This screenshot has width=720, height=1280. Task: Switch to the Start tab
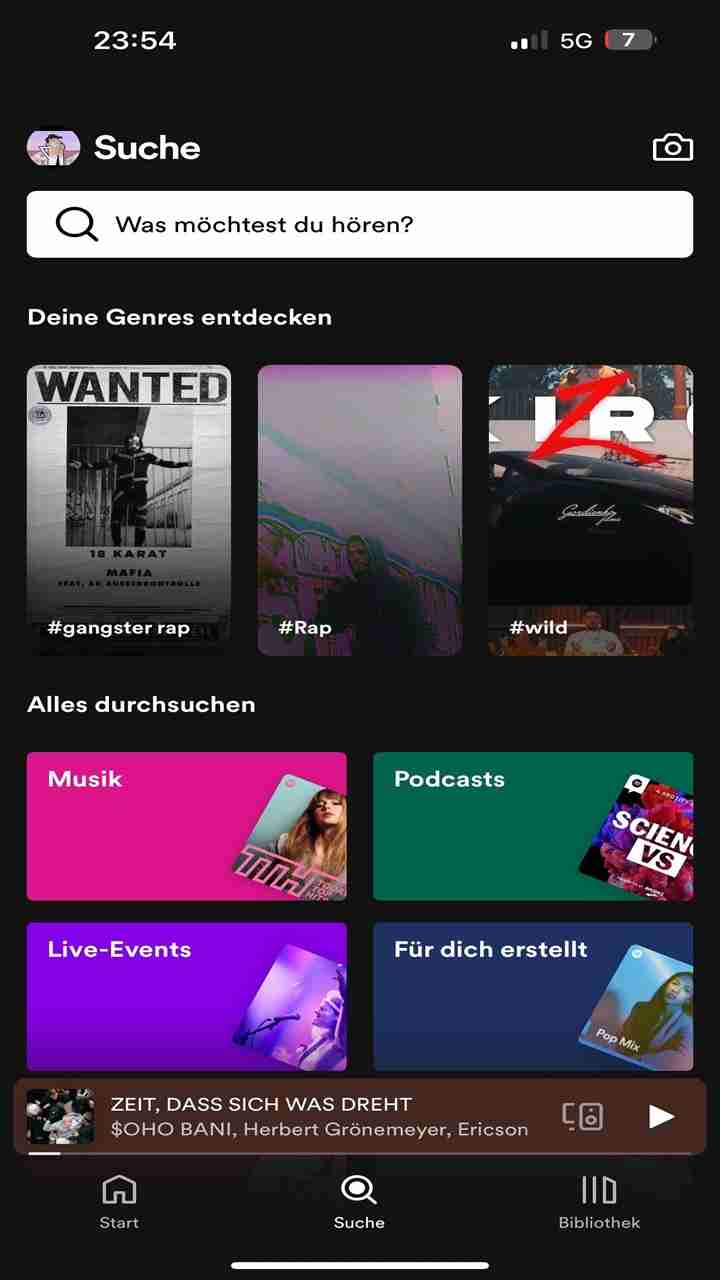point(119,1201)
